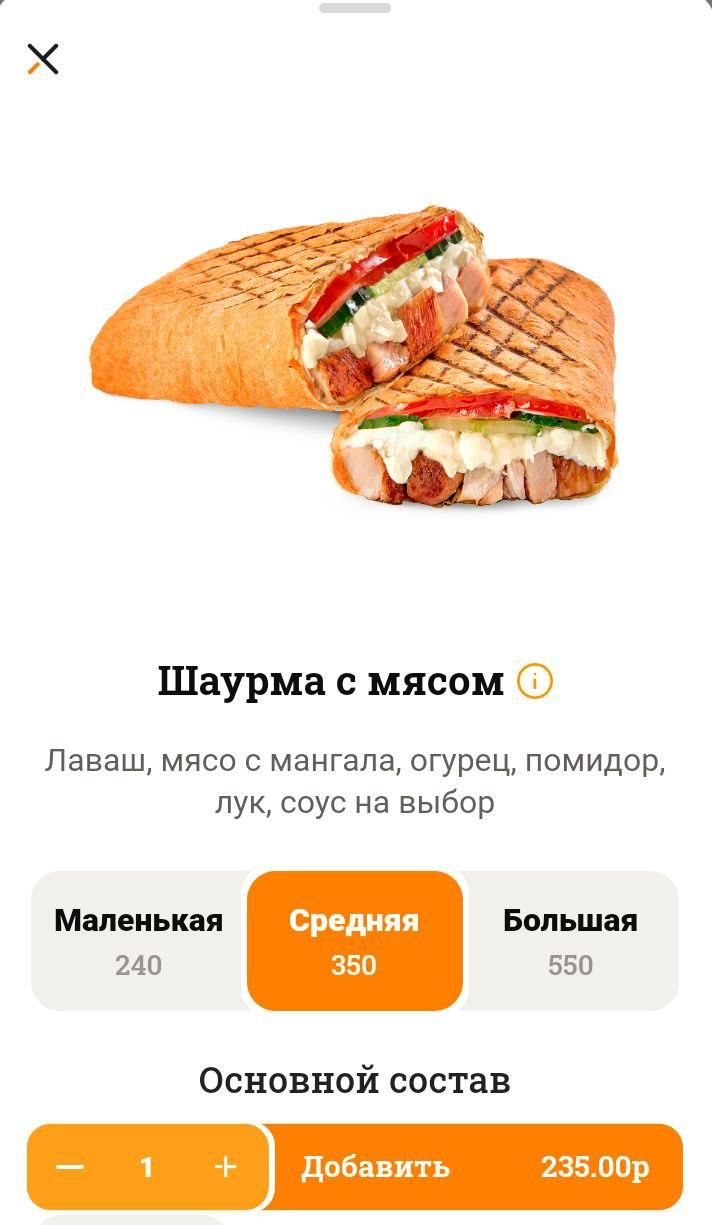Close the shawarma product sheet

(43, 59)
